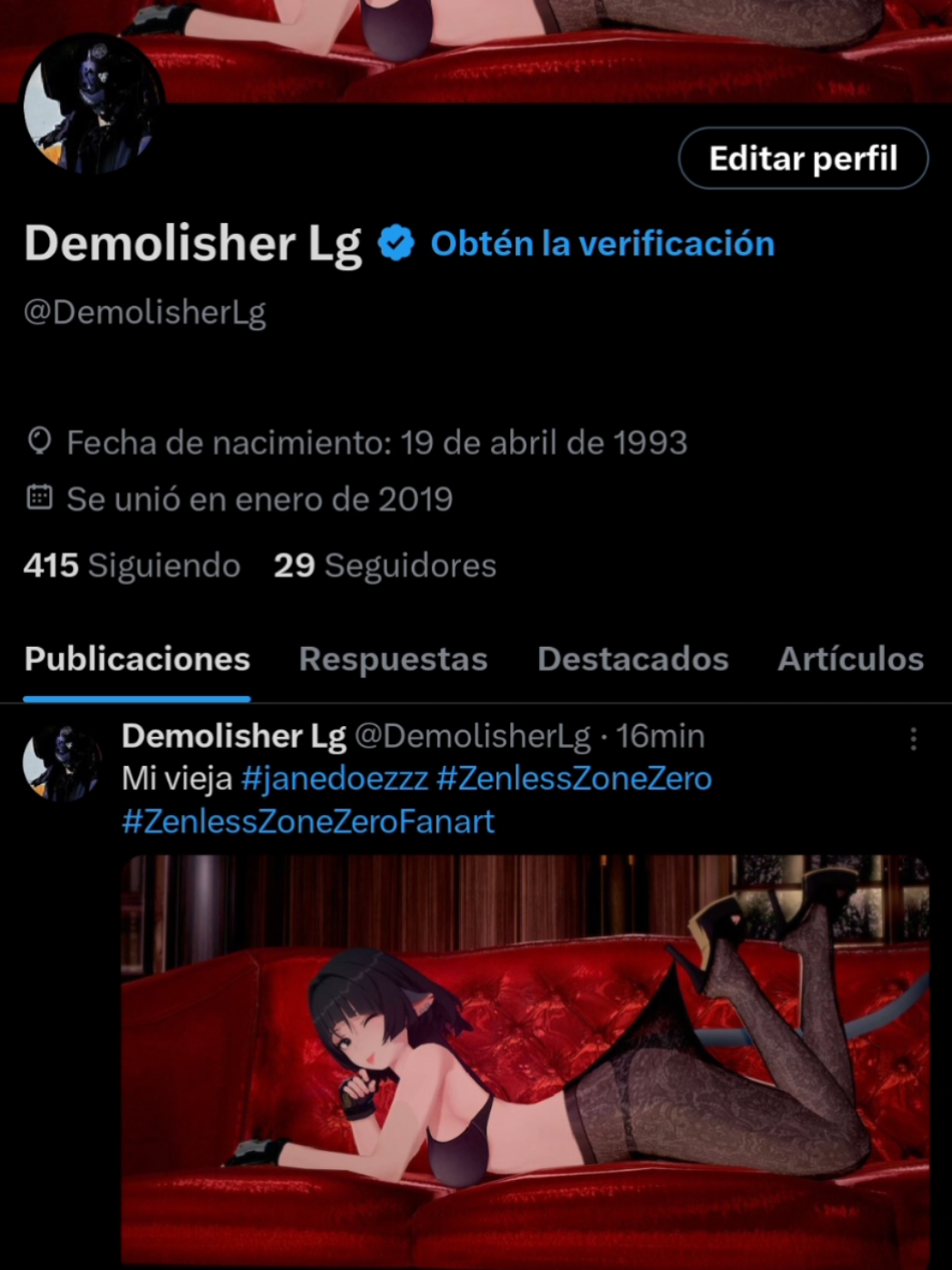Open the #ZenlessZoneZero hashtag

(x=576, y=778)
